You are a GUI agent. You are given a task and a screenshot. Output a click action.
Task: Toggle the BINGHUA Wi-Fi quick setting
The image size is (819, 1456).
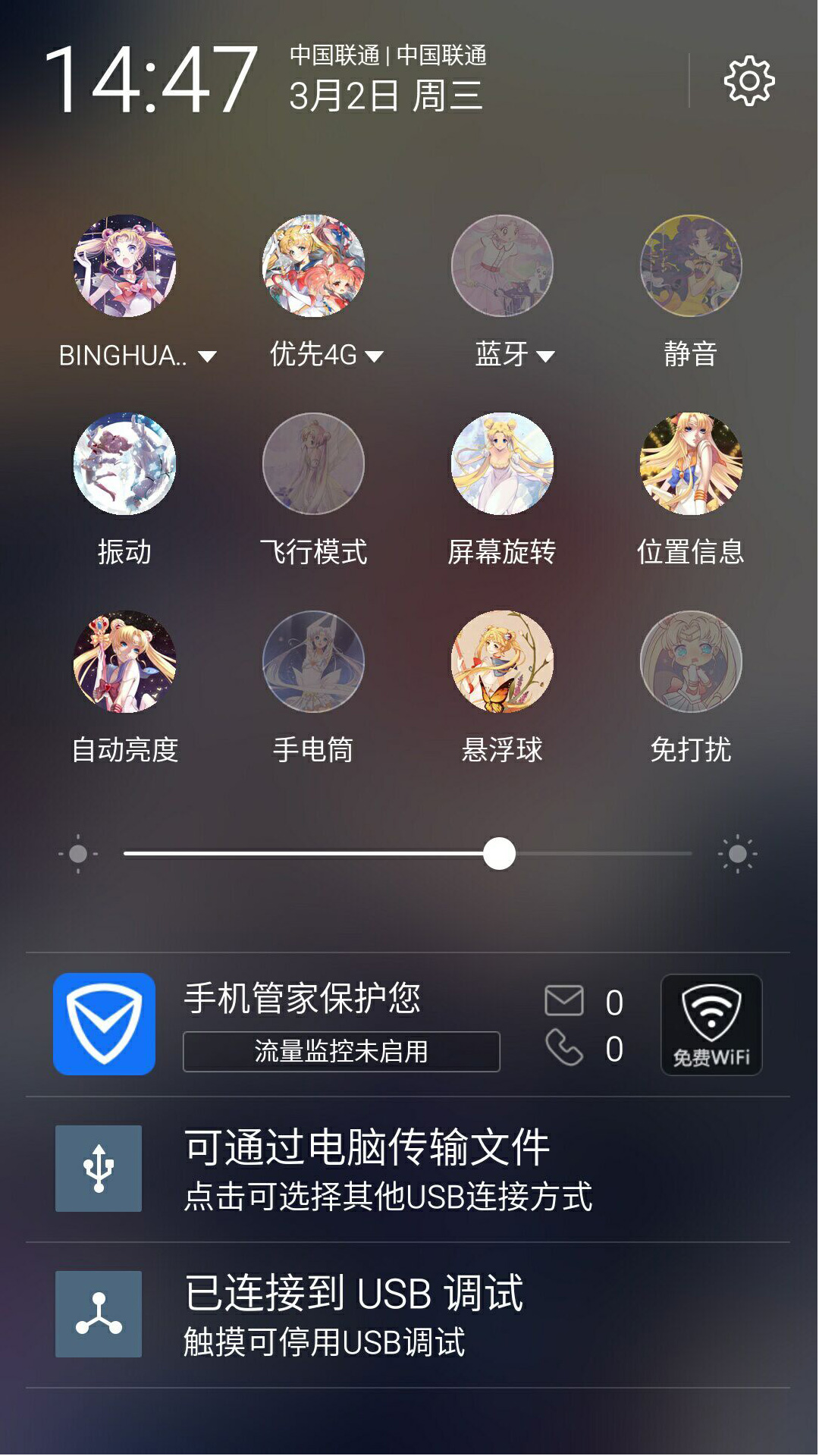point(124,266)
